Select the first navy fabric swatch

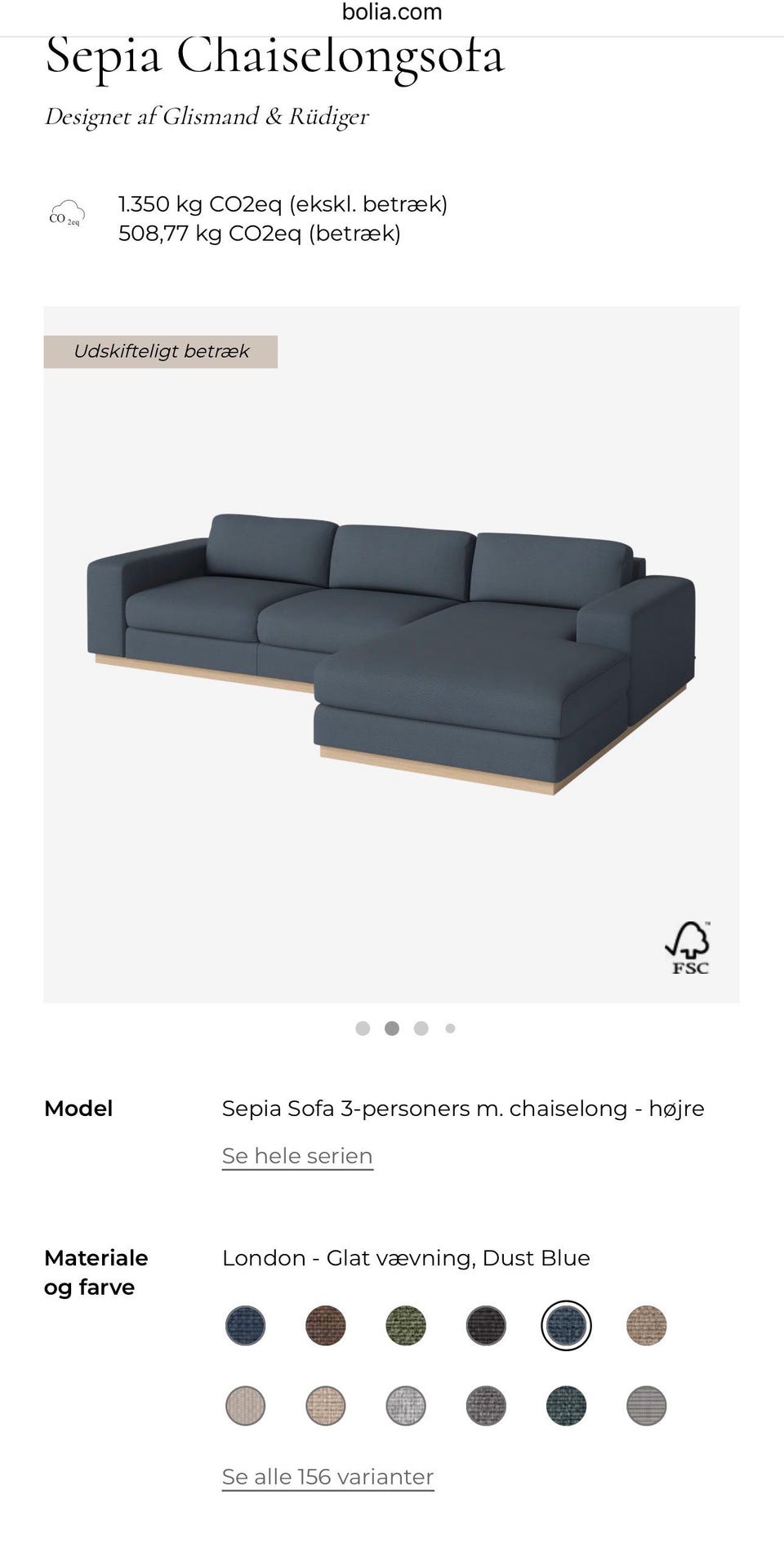point(244,1325)
